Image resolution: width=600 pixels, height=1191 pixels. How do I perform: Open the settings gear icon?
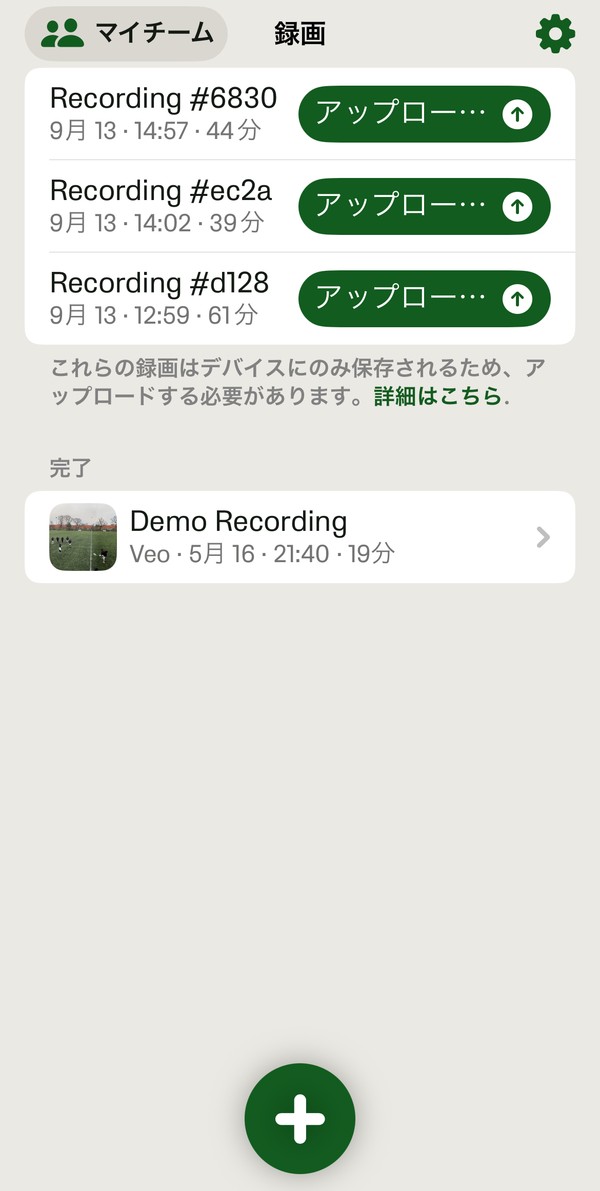(x=555, y=34)
